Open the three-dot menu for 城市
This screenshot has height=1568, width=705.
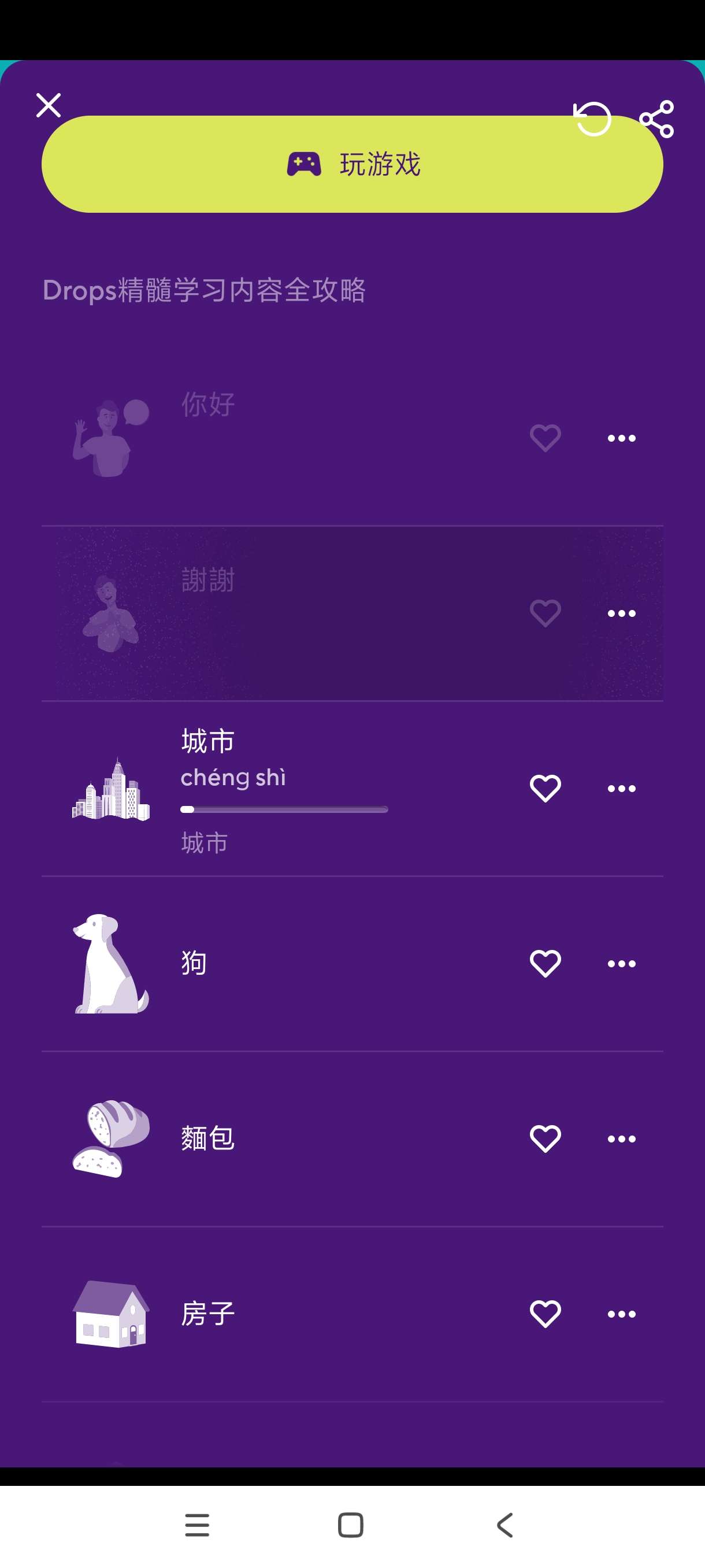click(x=621, y=788)
